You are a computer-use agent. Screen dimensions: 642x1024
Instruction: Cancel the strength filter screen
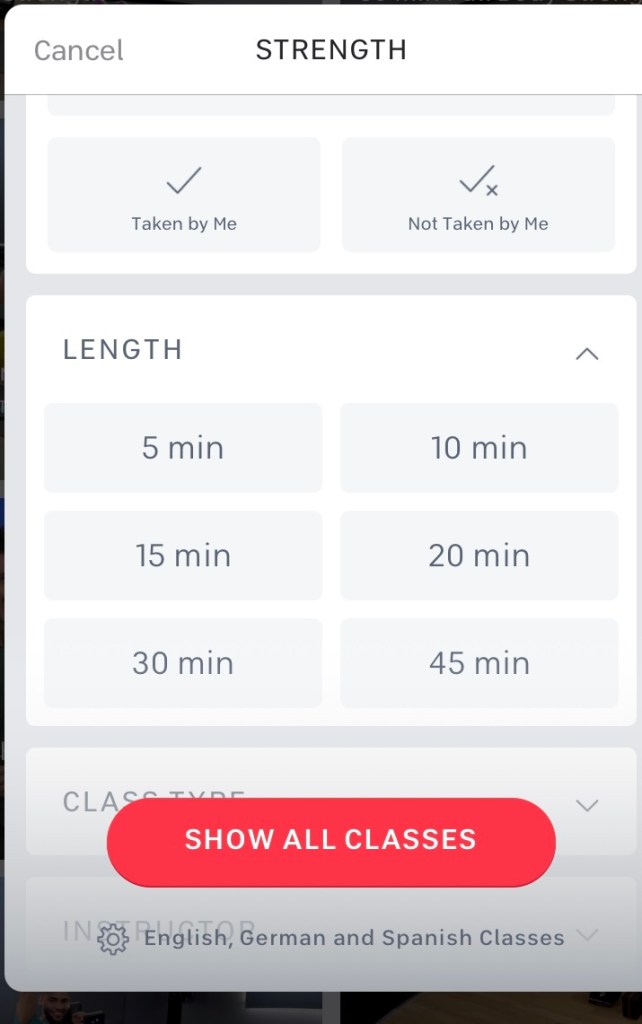pyautogui.click(x=79, y=50)
